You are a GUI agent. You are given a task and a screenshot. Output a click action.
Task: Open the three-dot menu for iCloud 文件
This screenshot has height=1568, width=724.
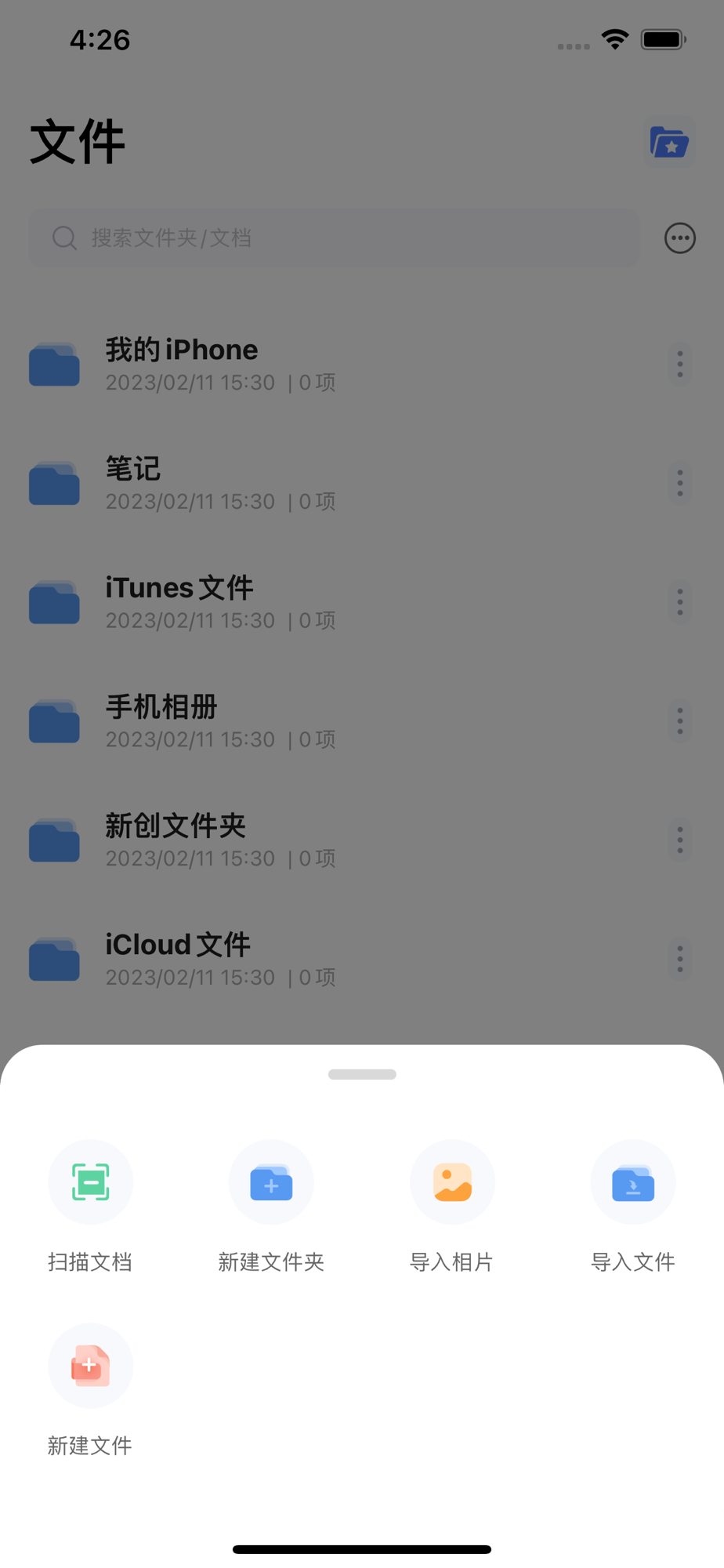click(679, 960)
